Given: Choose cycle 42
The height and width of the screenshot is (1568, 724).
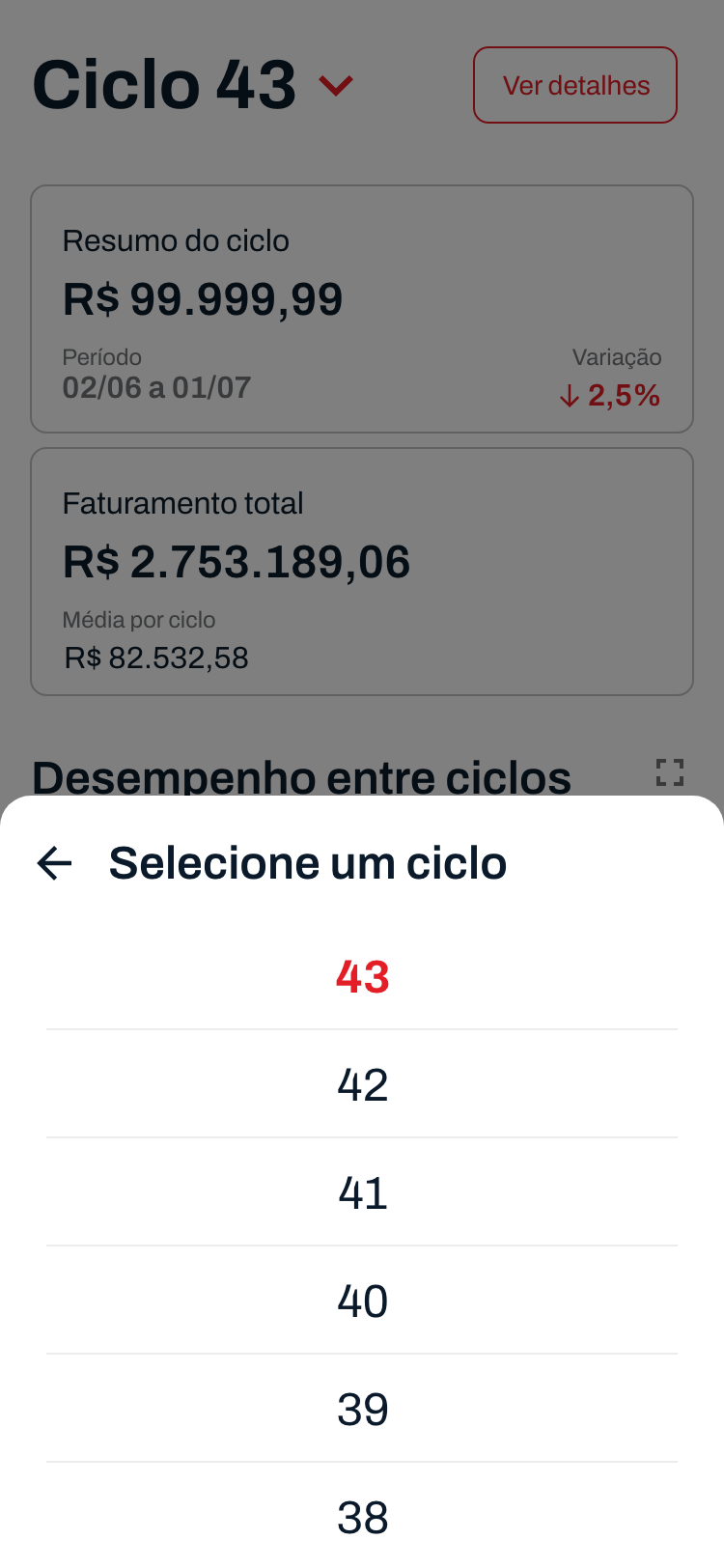Looking at the screenshot, I should click(x=362, y=1084).
